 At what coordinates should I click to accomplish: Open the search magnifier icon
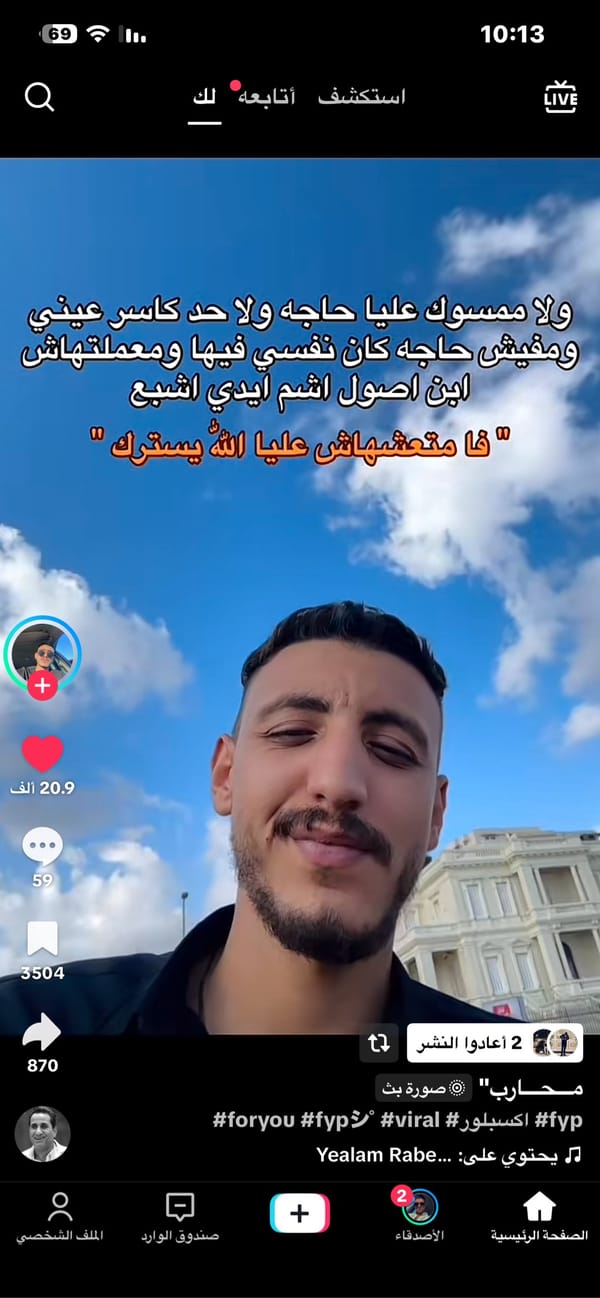(x=39, y=97)
